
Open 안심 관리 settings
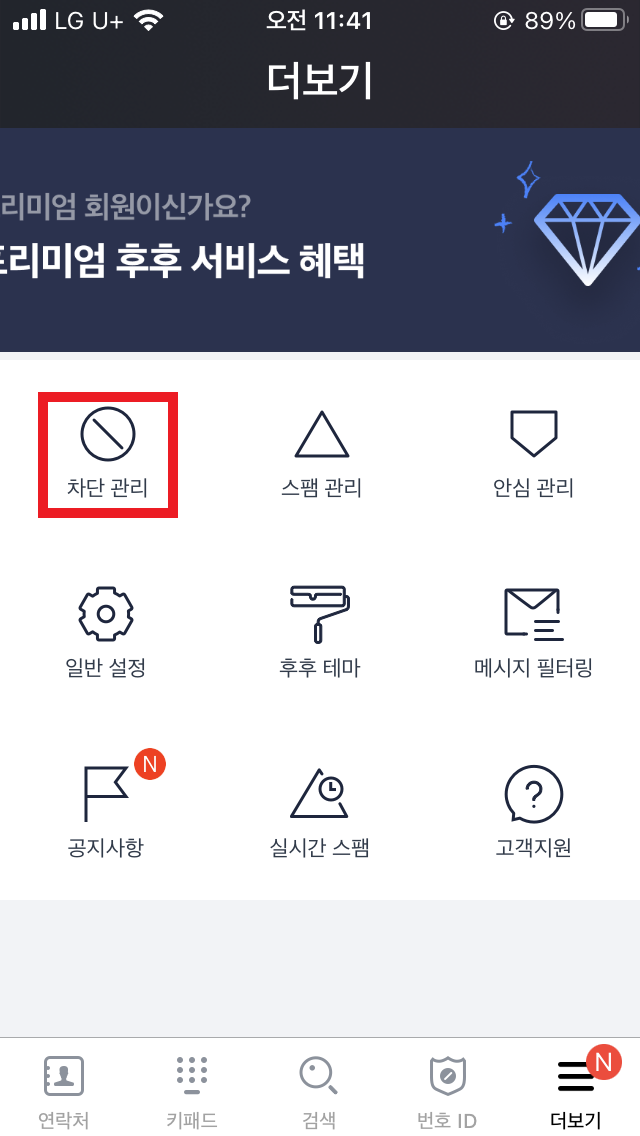click(533, 454)
